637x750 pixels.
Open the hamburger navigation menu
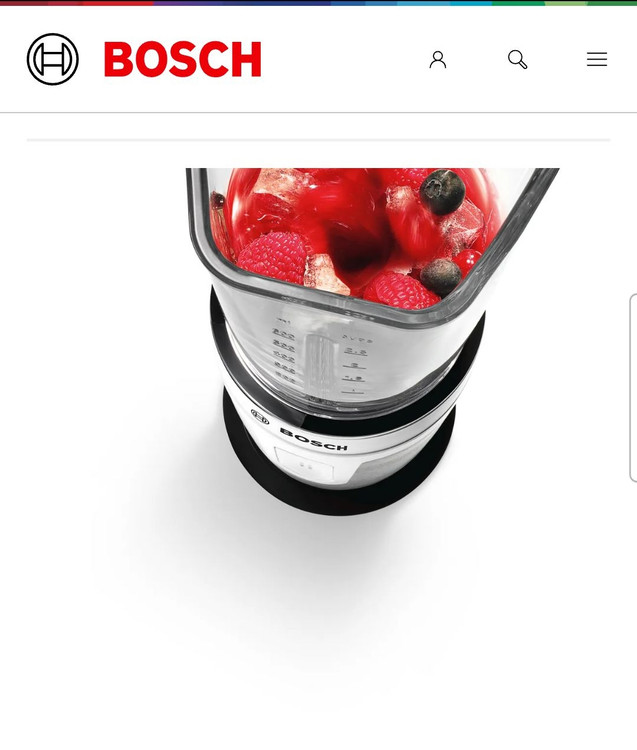tap(597, 60)
